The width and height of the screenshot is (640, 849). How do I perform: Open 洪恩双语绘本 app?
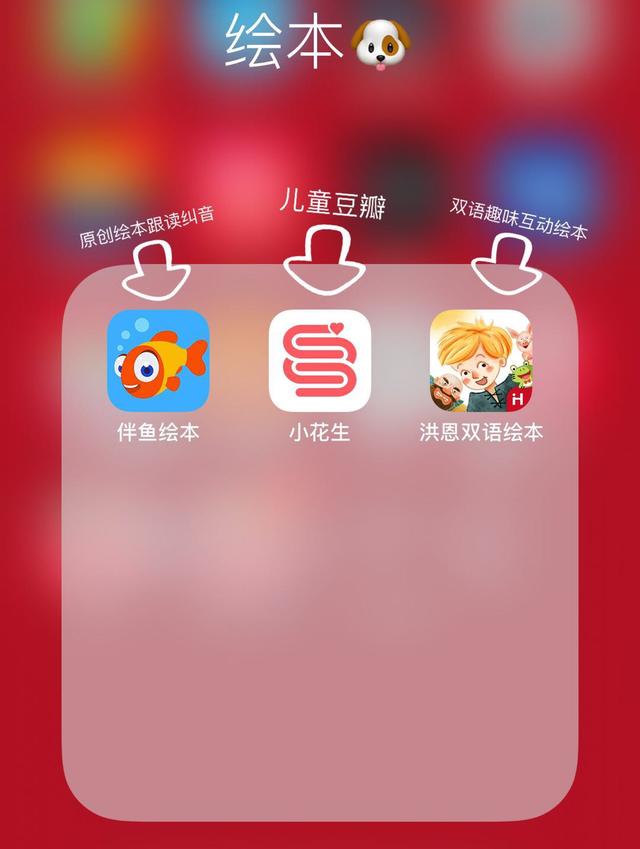coord(481,361)
